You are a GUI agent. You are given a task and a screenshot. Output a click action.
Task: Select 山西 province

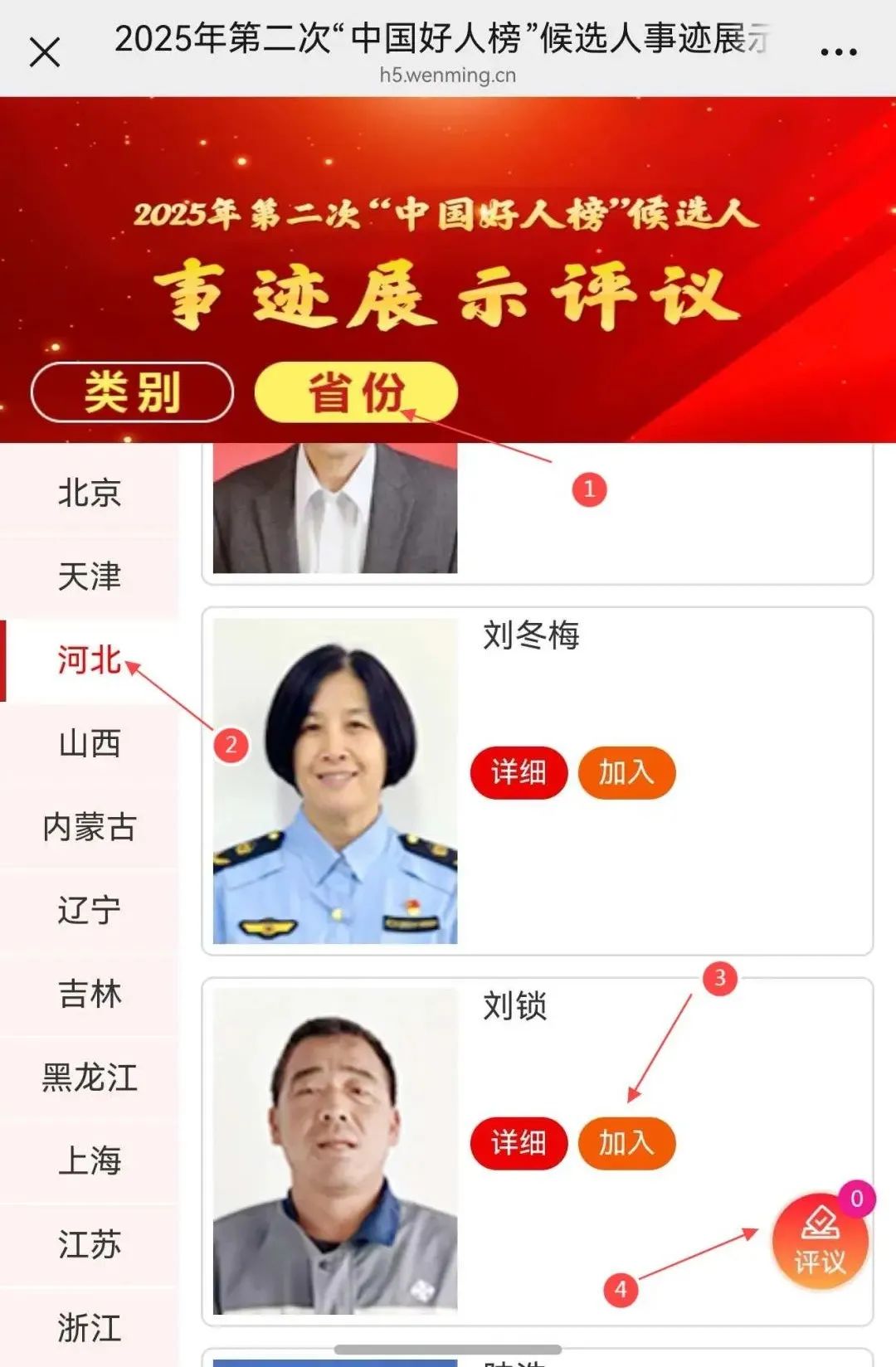tap(90, 744)
